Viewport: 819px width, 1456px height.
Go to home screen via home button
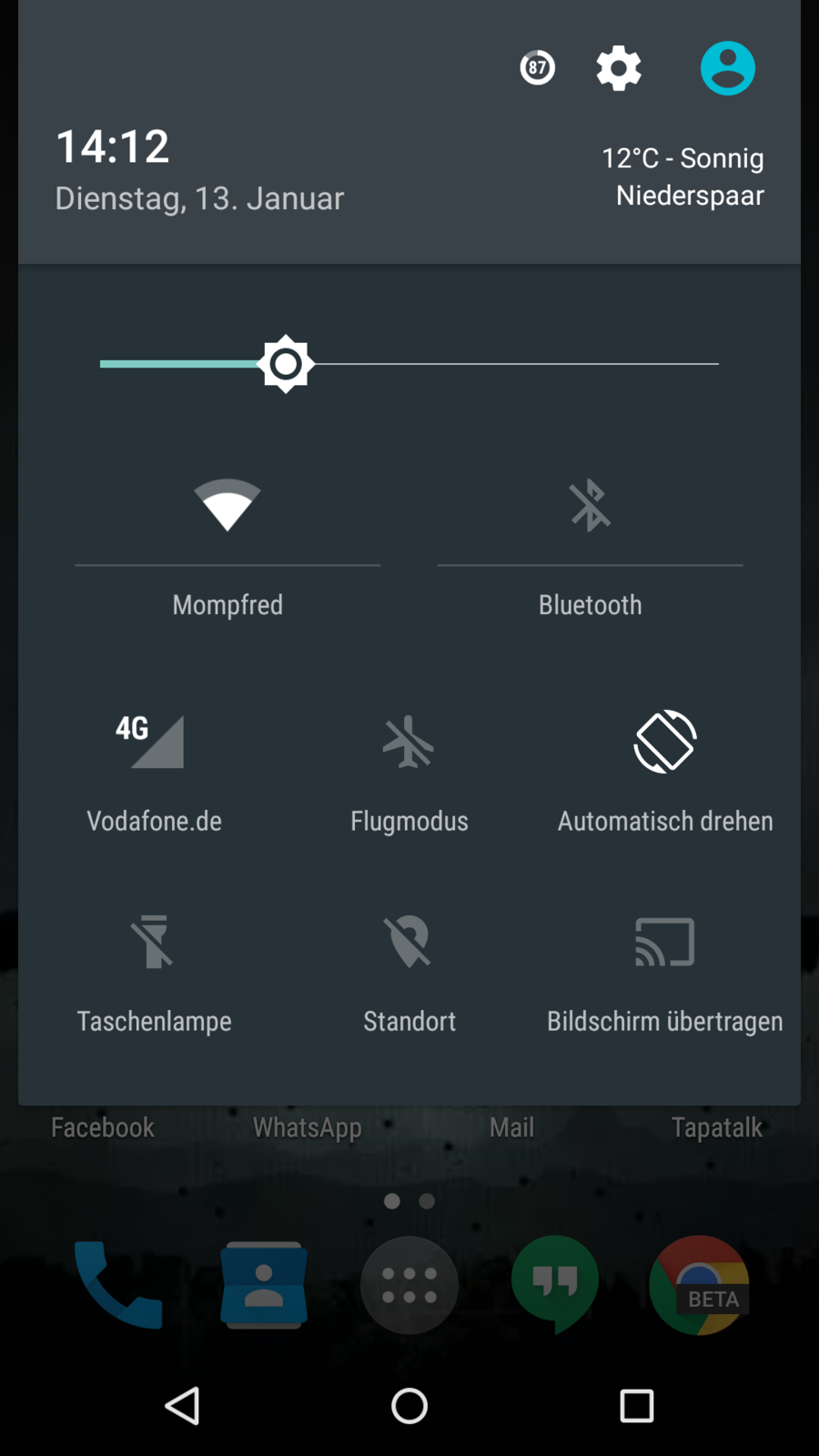[409, 1406]
